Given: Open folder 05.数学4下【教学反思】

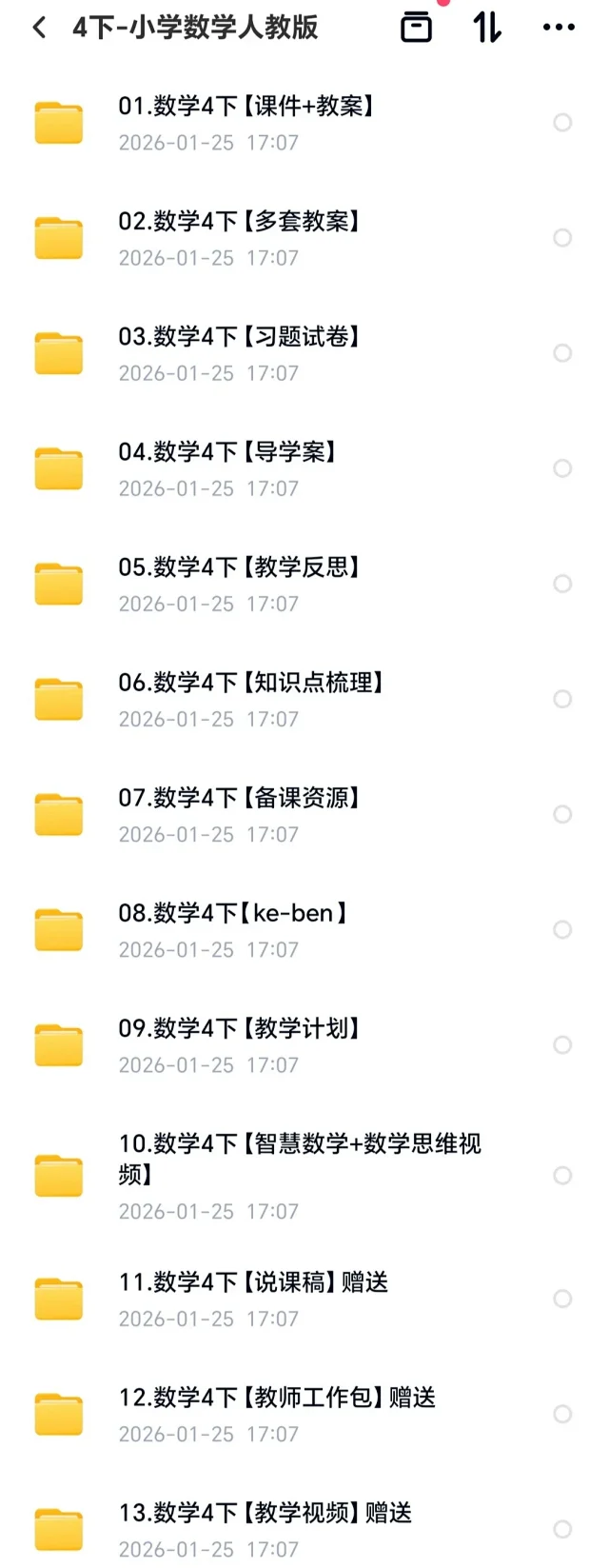Looking at the screenshot, I should coord(238,567).
